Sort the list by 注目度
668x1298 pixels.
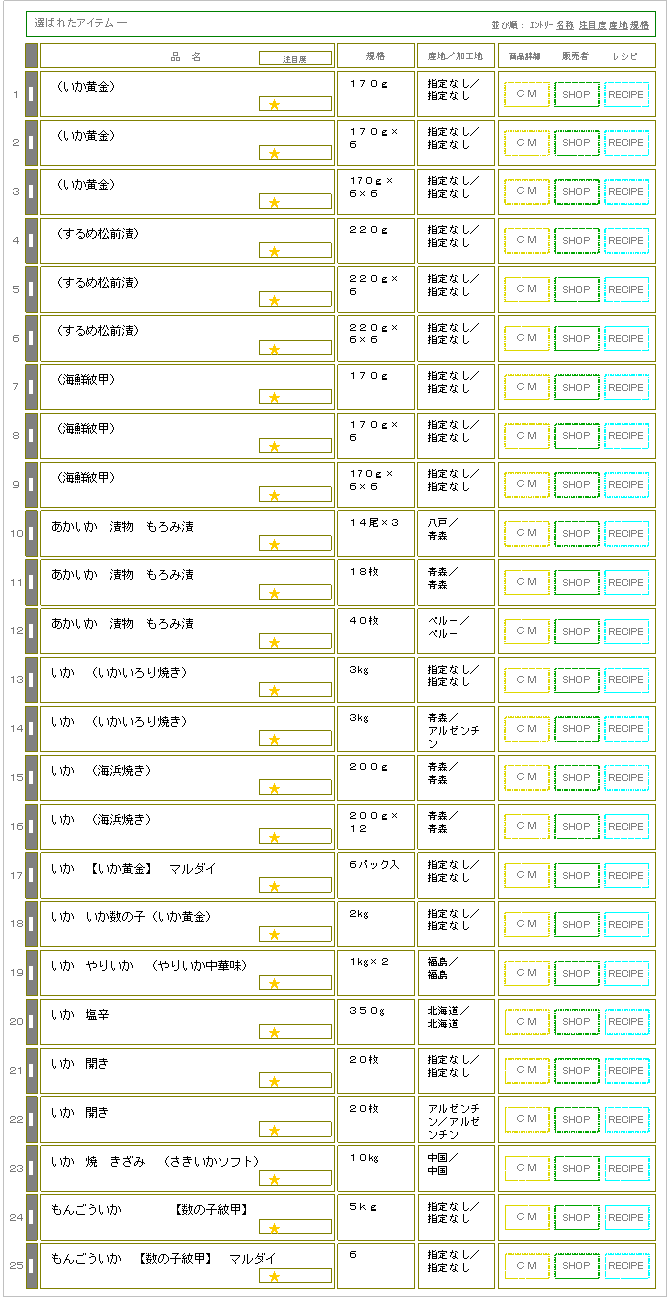pyautogui.click(x=591, y=24)
